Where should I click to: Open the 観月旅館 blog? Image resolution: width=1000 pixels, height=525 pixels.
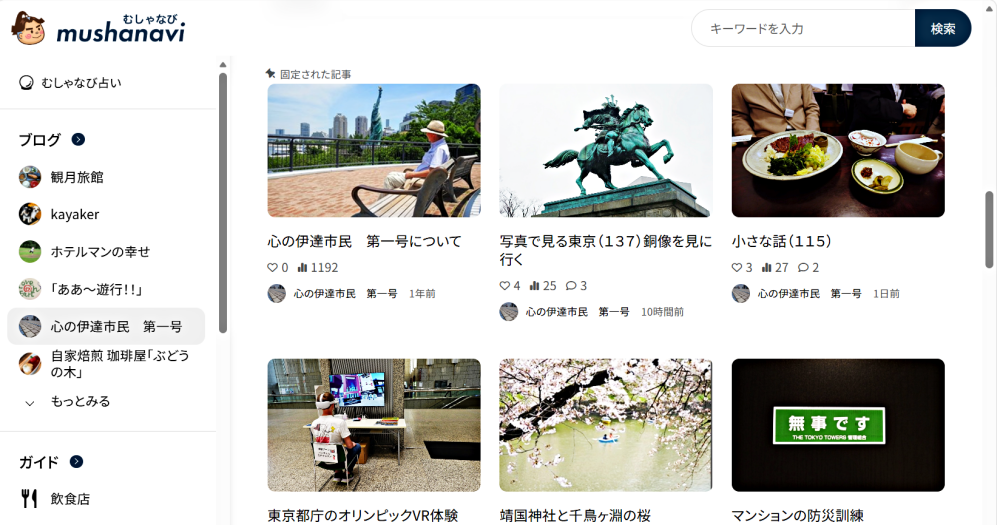point(77,177)
